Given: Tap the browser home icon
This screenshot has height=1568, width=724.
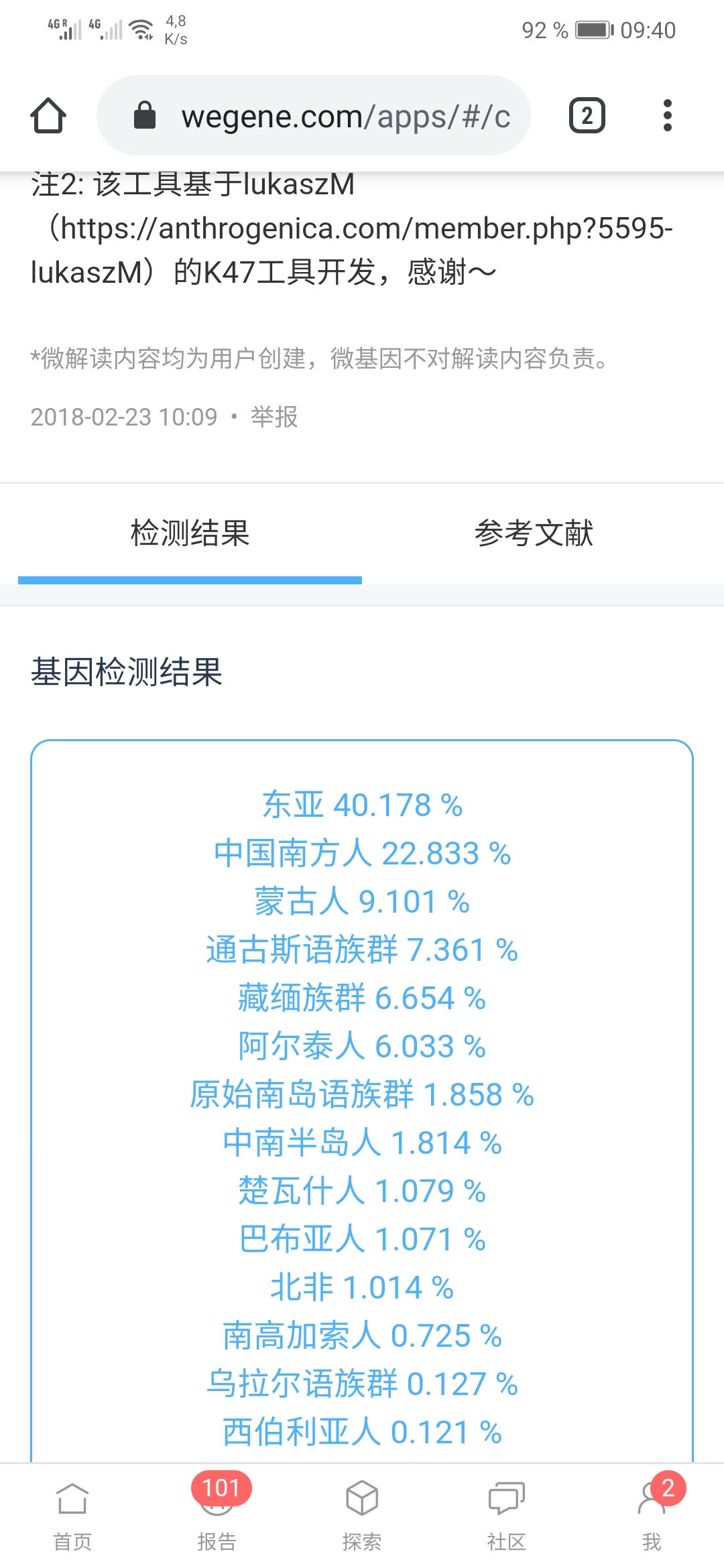Looking at the screenshot, I should coord(48,115).
